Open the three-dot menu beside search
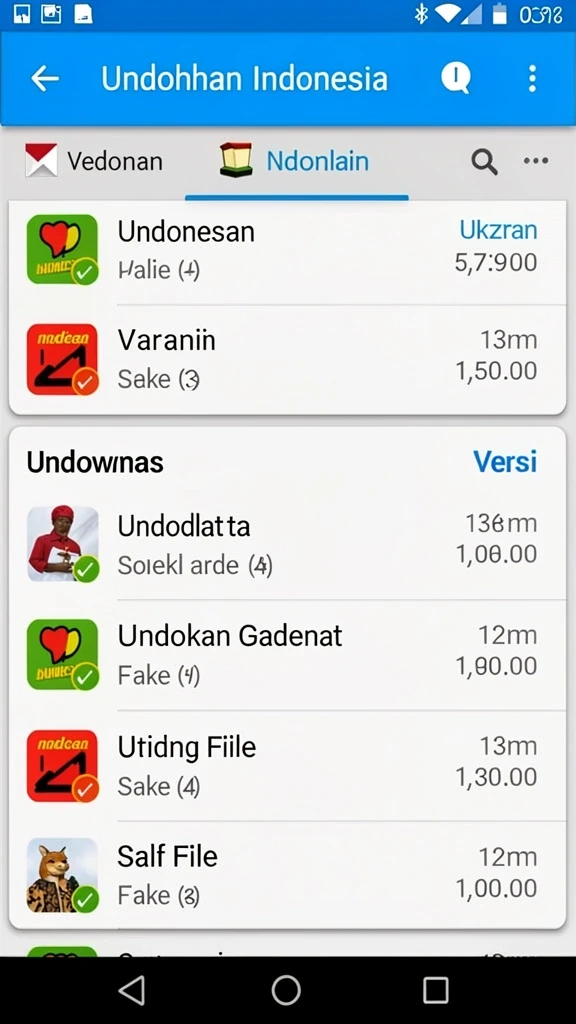The height and width of the screenshot is (1024, 576). (536, 161)
